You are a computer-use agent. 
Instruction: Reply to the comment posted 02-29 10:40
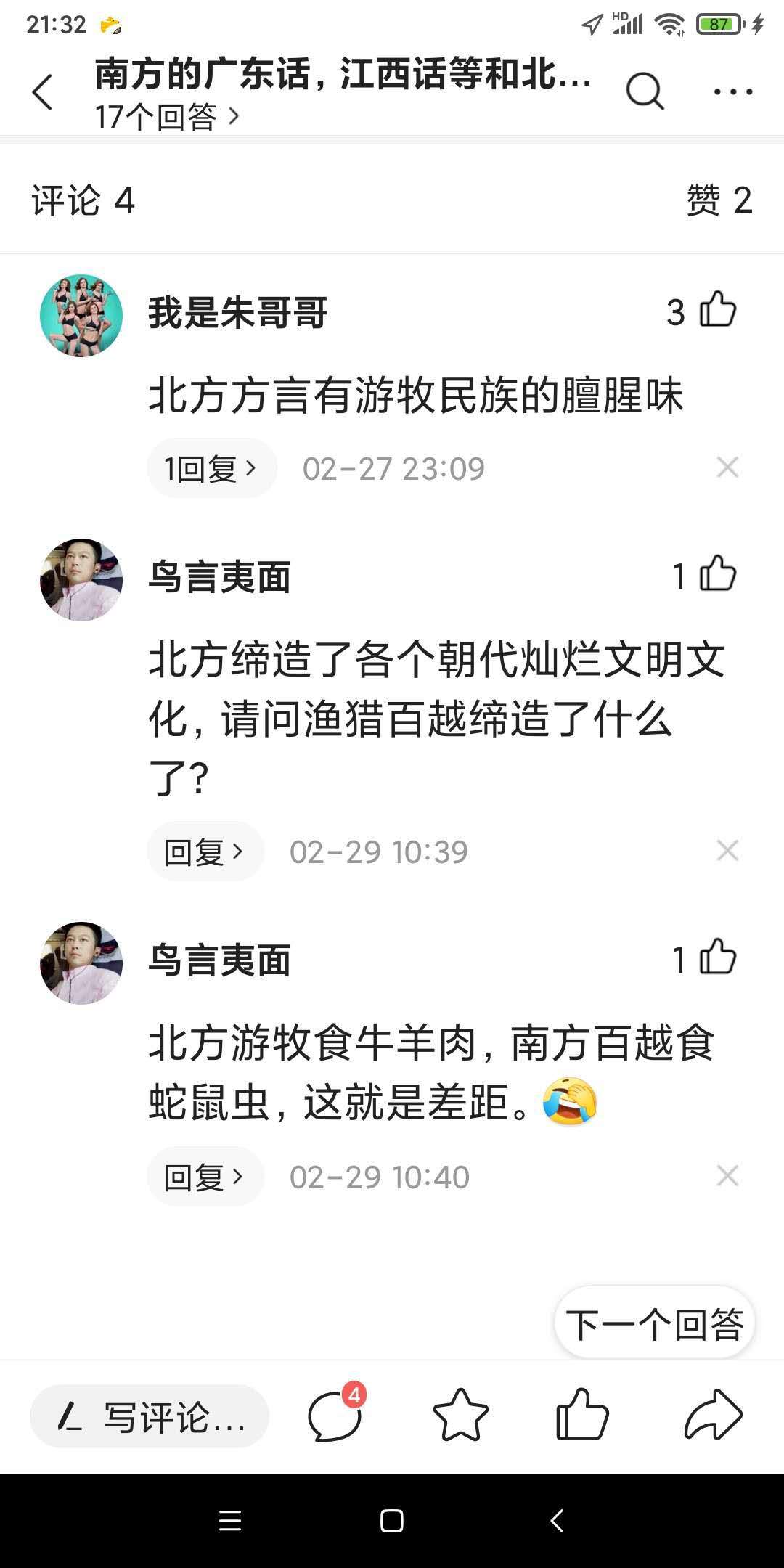pos(205,1177)
